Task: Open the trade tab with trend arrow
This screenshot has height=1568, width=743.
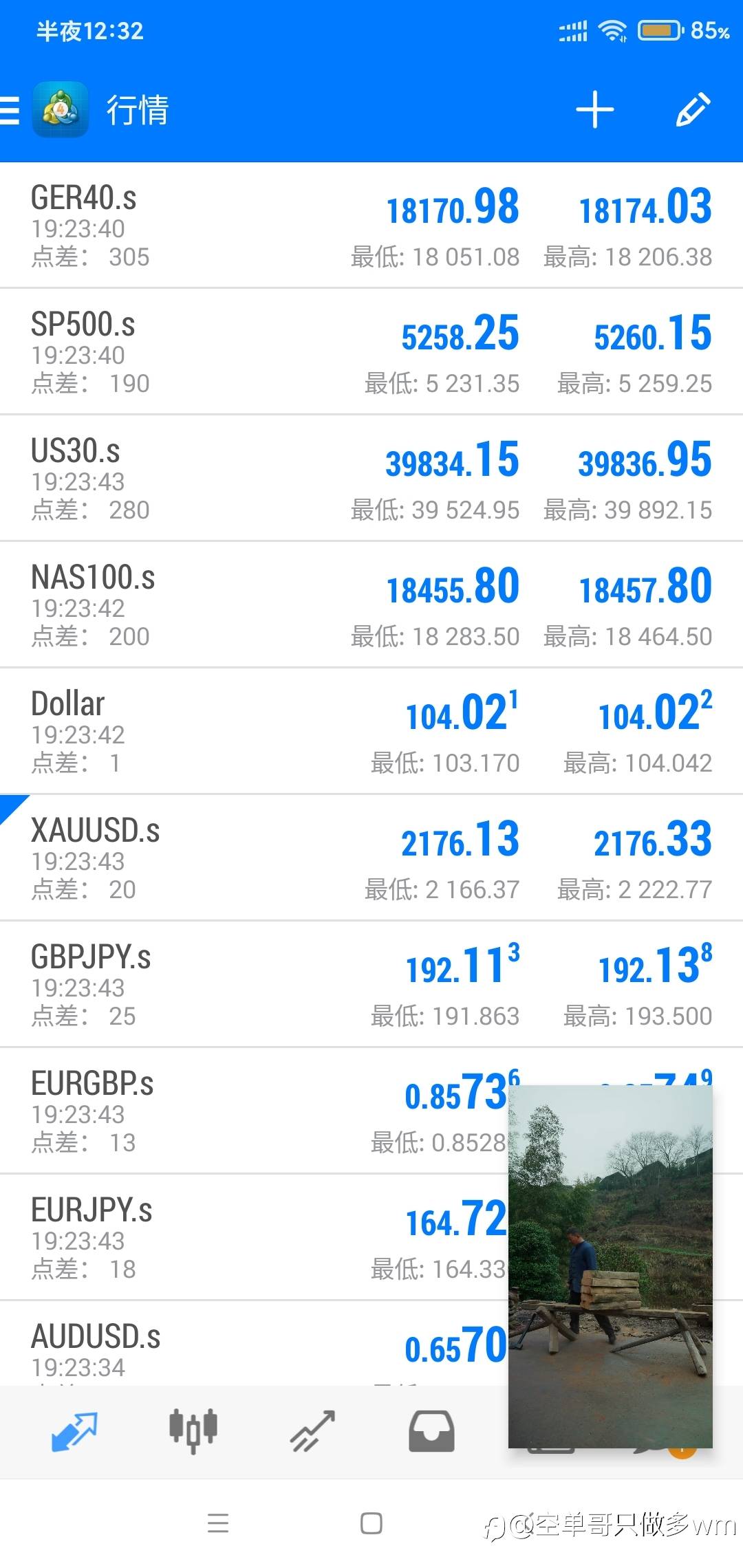Action: pyautogui.click(x=312, y=1431)
